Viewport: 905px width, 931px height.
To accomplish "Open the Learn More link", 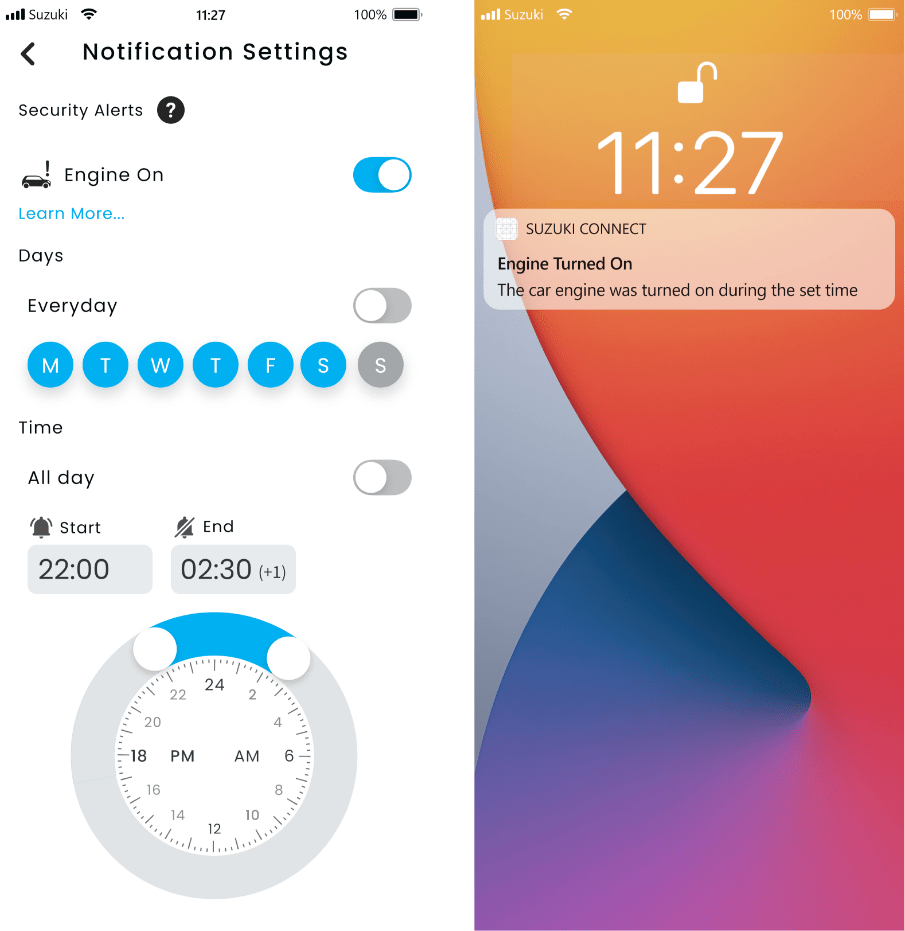I will pos(72,214).
